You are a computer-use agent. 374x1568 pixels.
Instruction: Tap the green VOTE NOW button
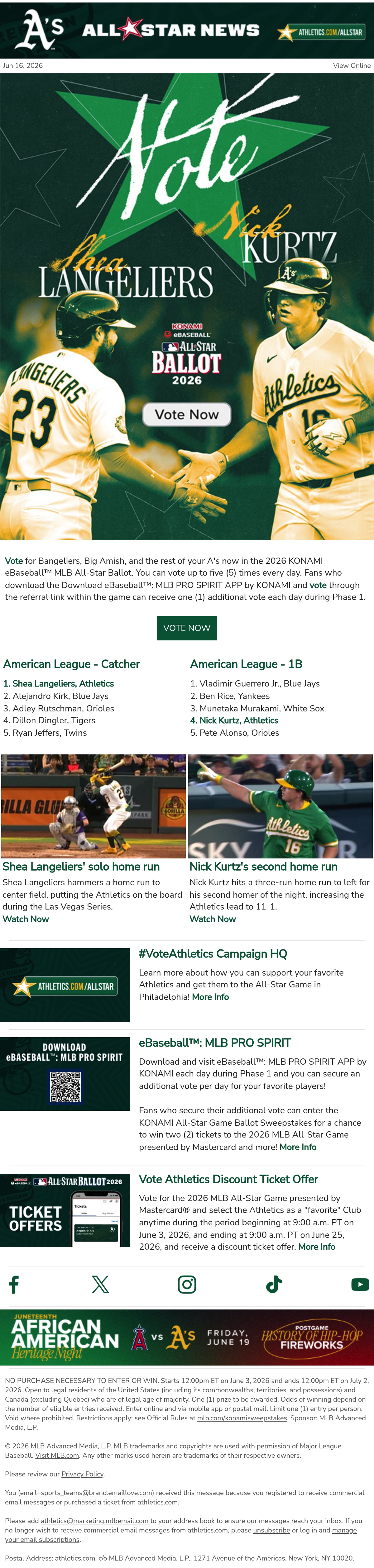[187, 628]
